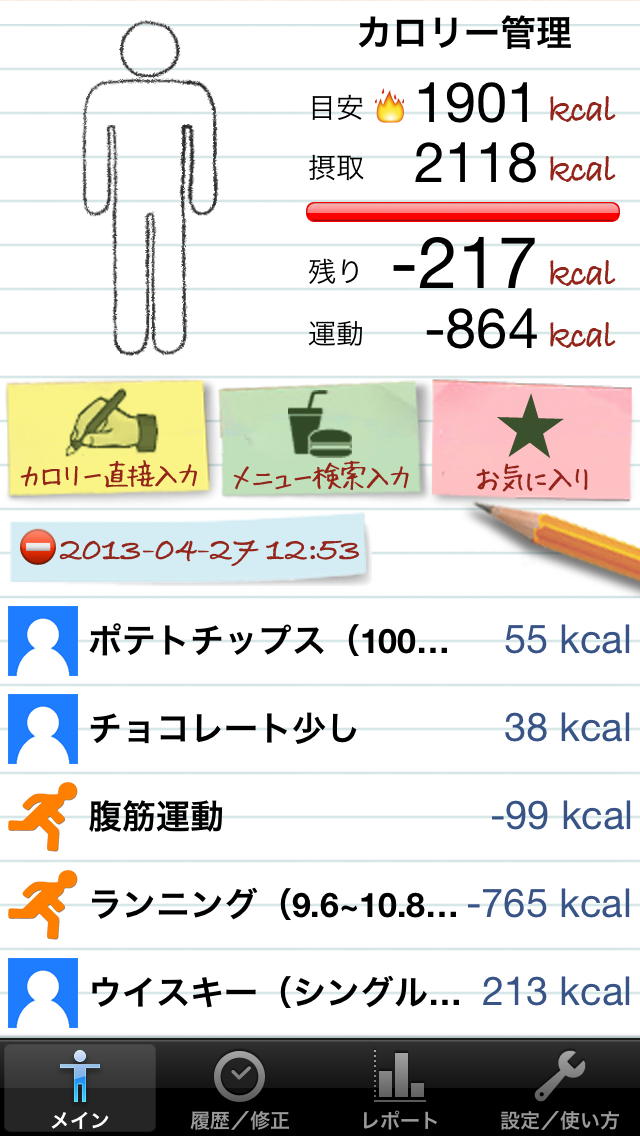Viewport: 640px width, 1136px height.
Task: Open the ウイスキー 213 kcal entry
Action: [x=320, y=992]
